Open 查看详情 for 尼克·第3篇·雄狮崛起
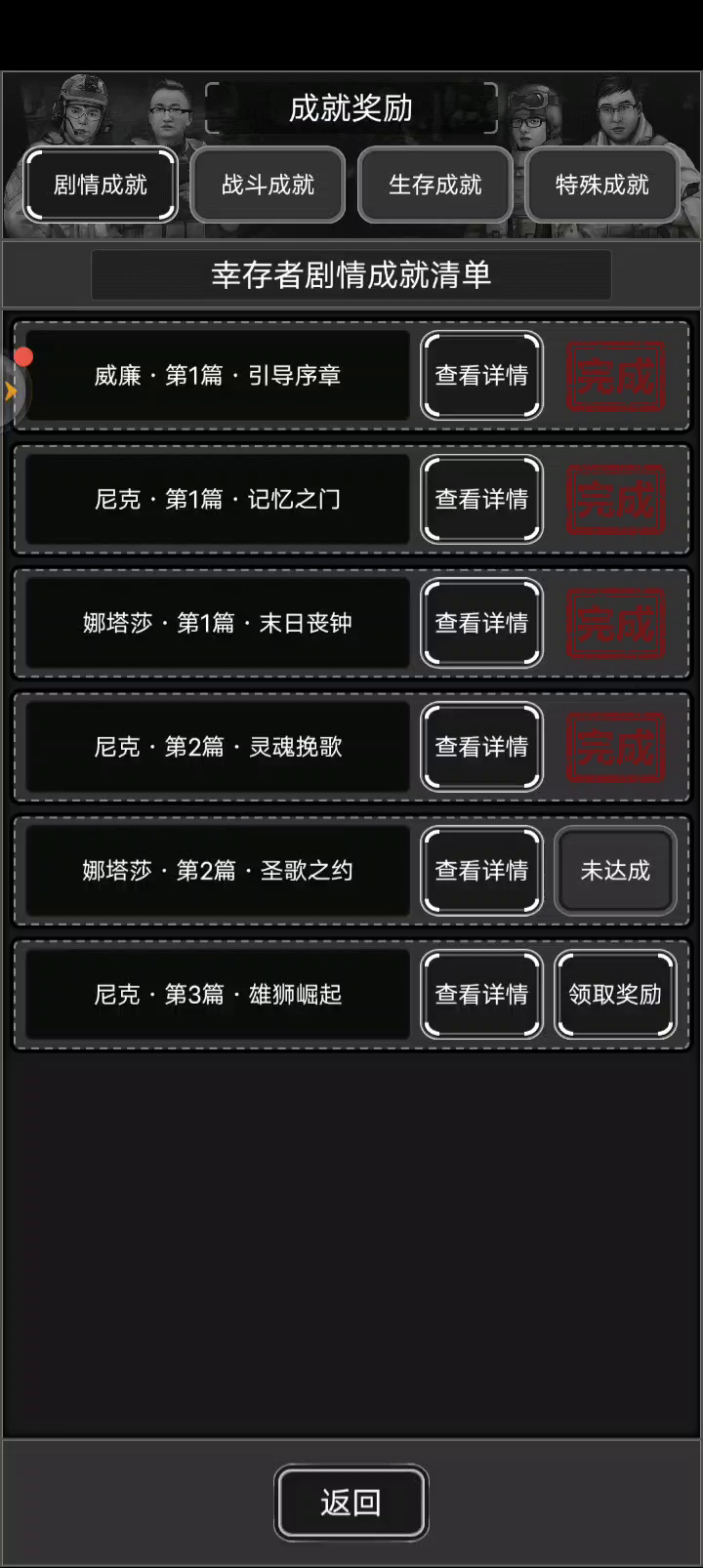 click(481, 995)
